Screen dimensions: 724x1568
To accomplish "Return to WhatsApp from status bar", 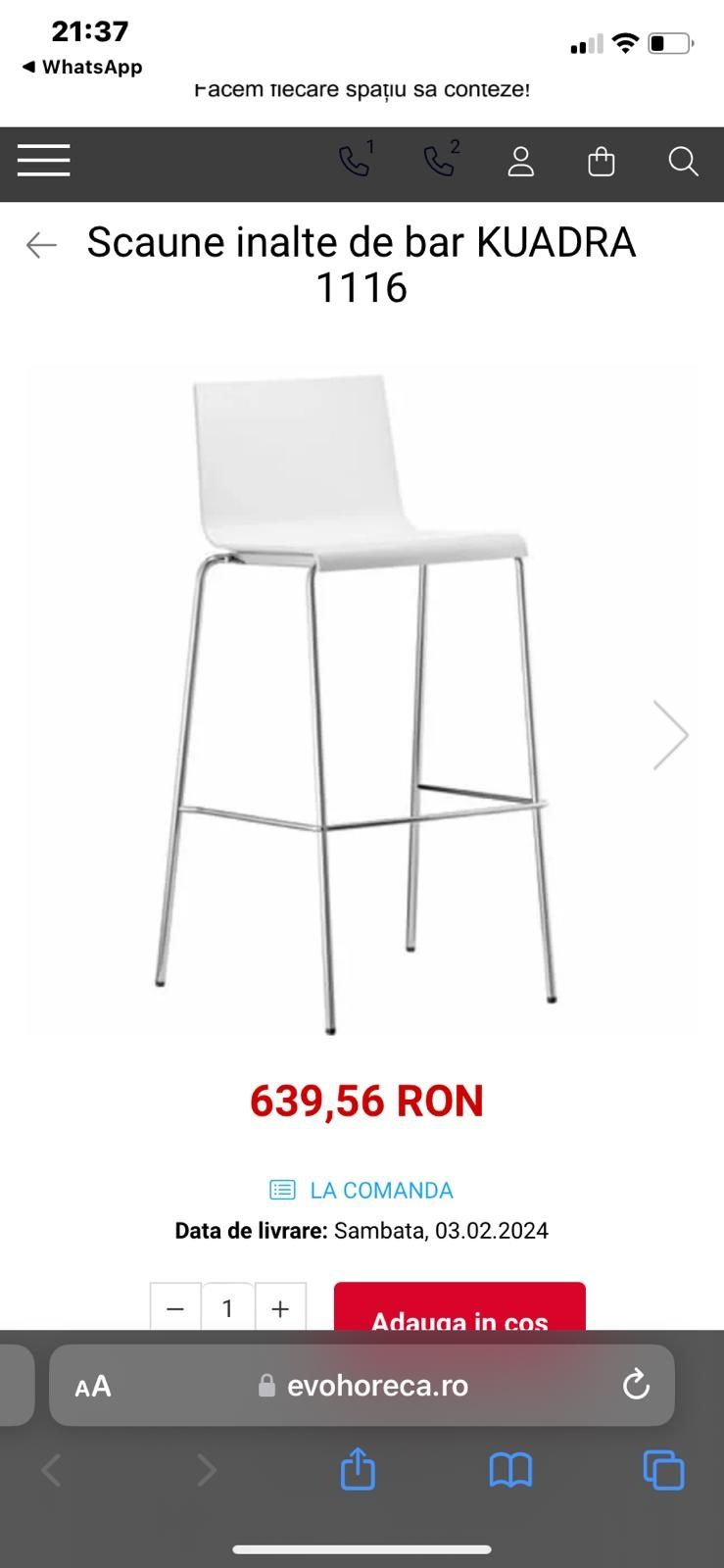I will click(82, 67).
